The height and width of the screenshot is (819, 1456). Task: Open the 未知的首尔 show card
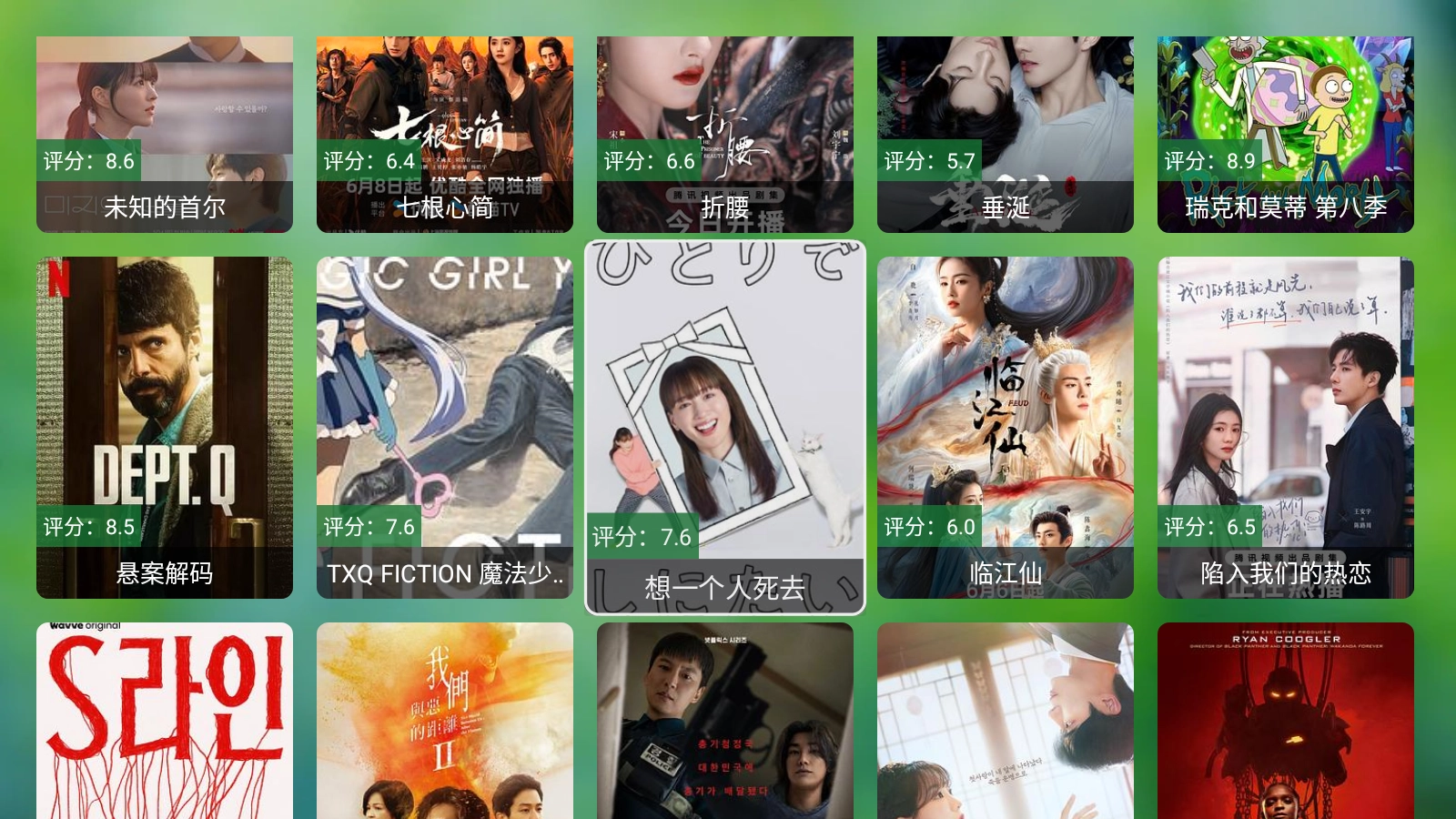coord(165,135)
